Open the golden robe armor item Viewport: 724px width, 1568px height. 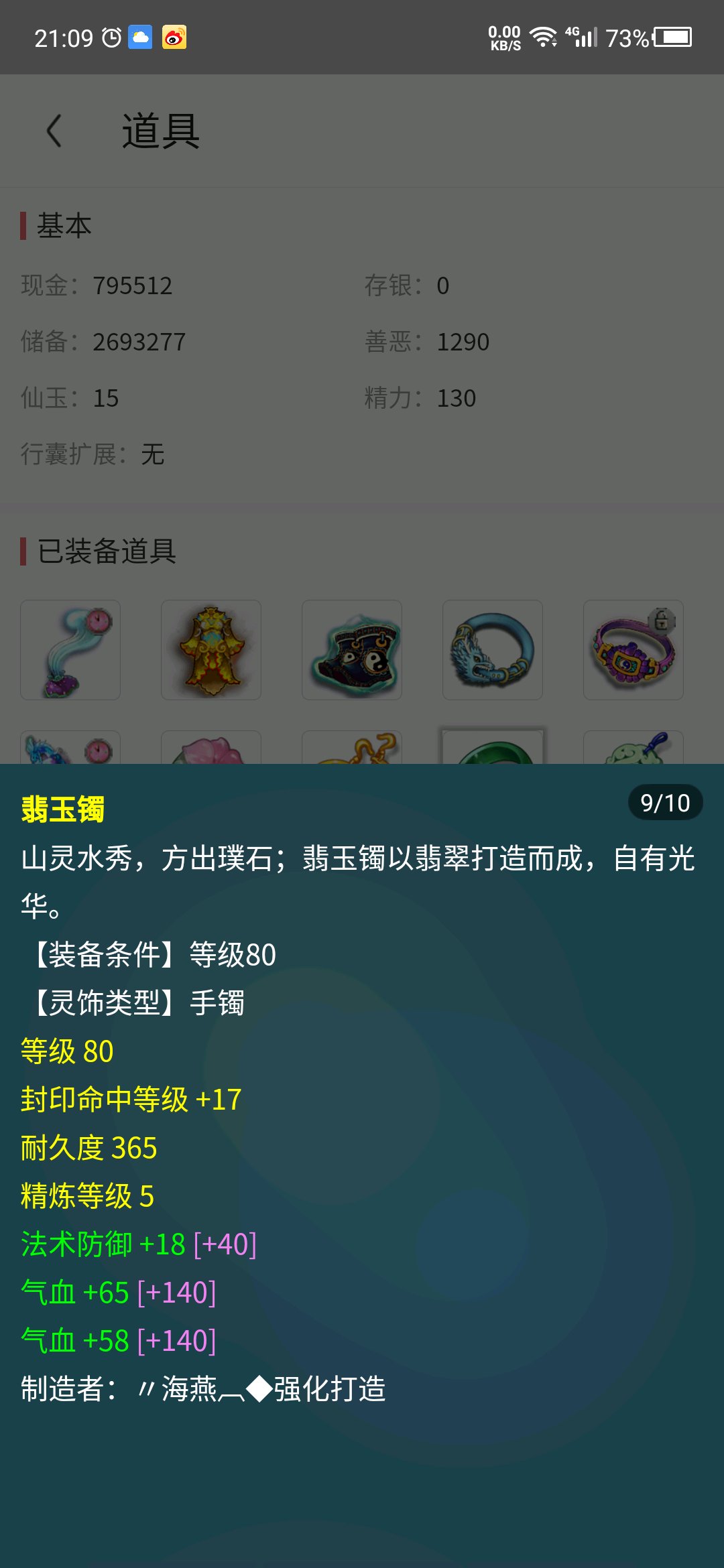pyautogui.click(x=211, y=650)
